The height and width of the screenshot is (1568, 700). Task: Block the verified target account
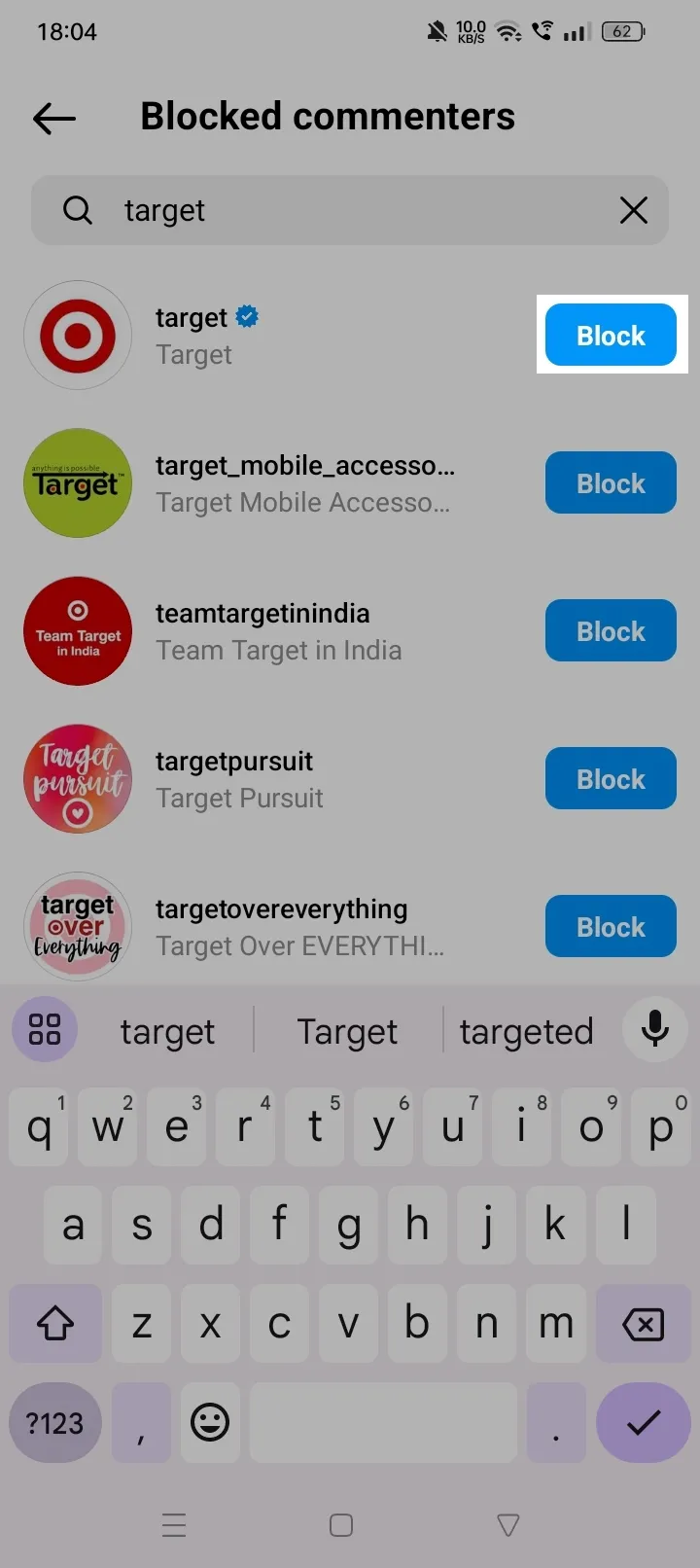[611, 336]
